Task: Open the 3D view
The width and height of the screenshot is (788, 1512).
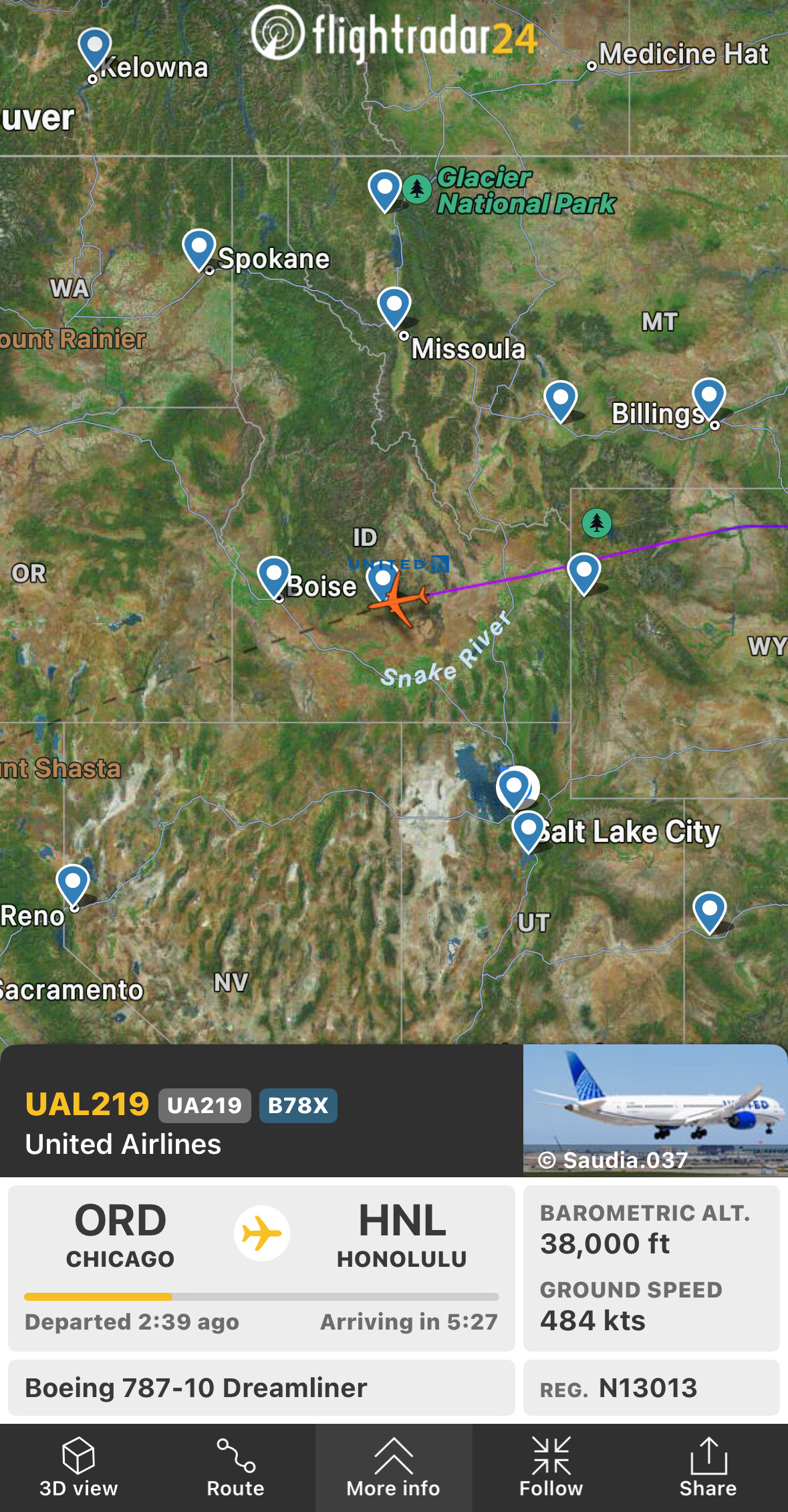Action: coord(78,1468)
